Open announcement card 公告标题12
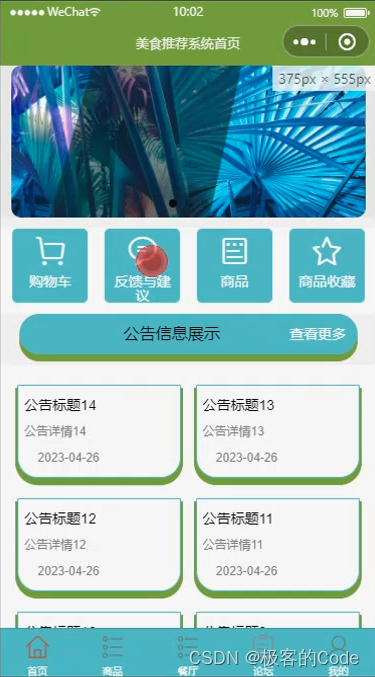 [99, 547]
